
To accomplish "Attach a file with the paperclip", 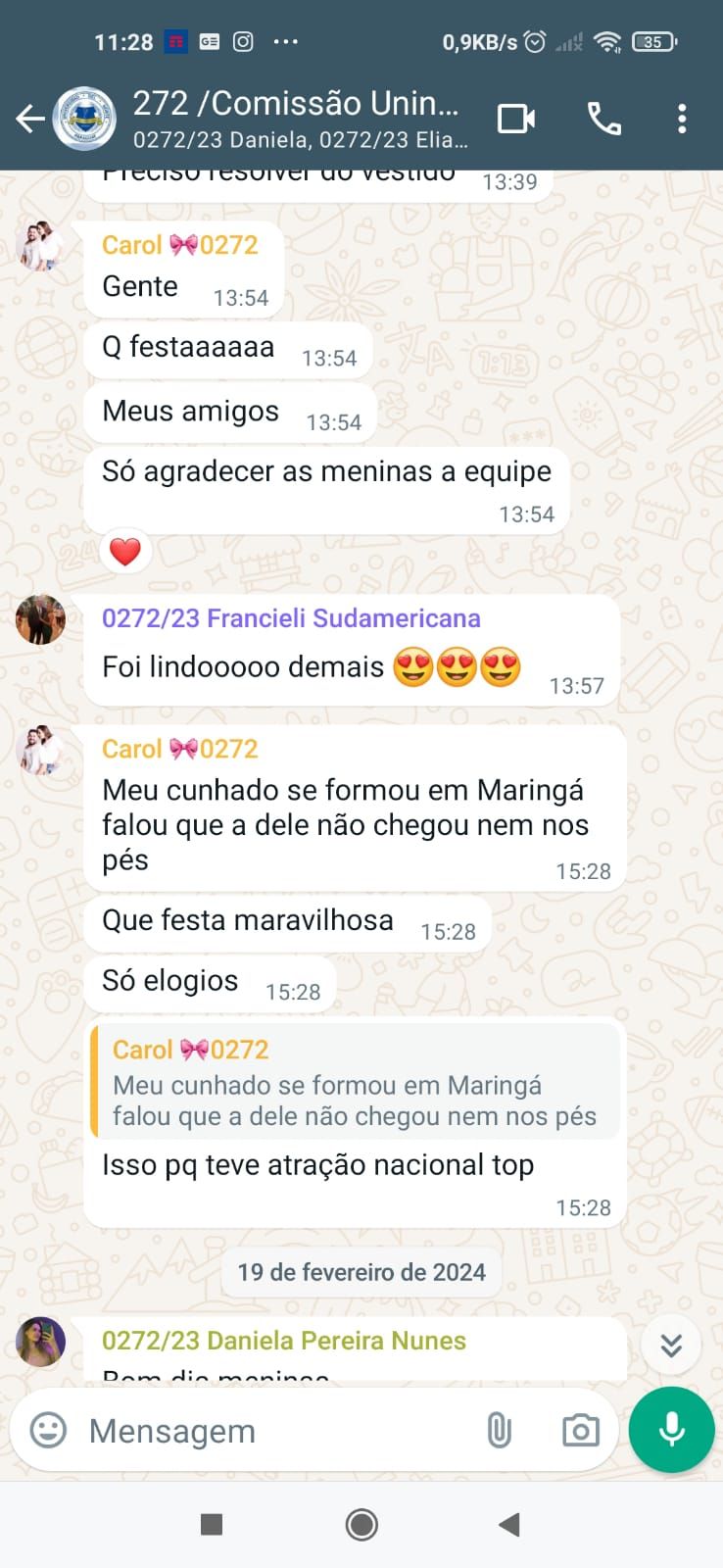I will pyautogui.click(x=499, y=1430).
